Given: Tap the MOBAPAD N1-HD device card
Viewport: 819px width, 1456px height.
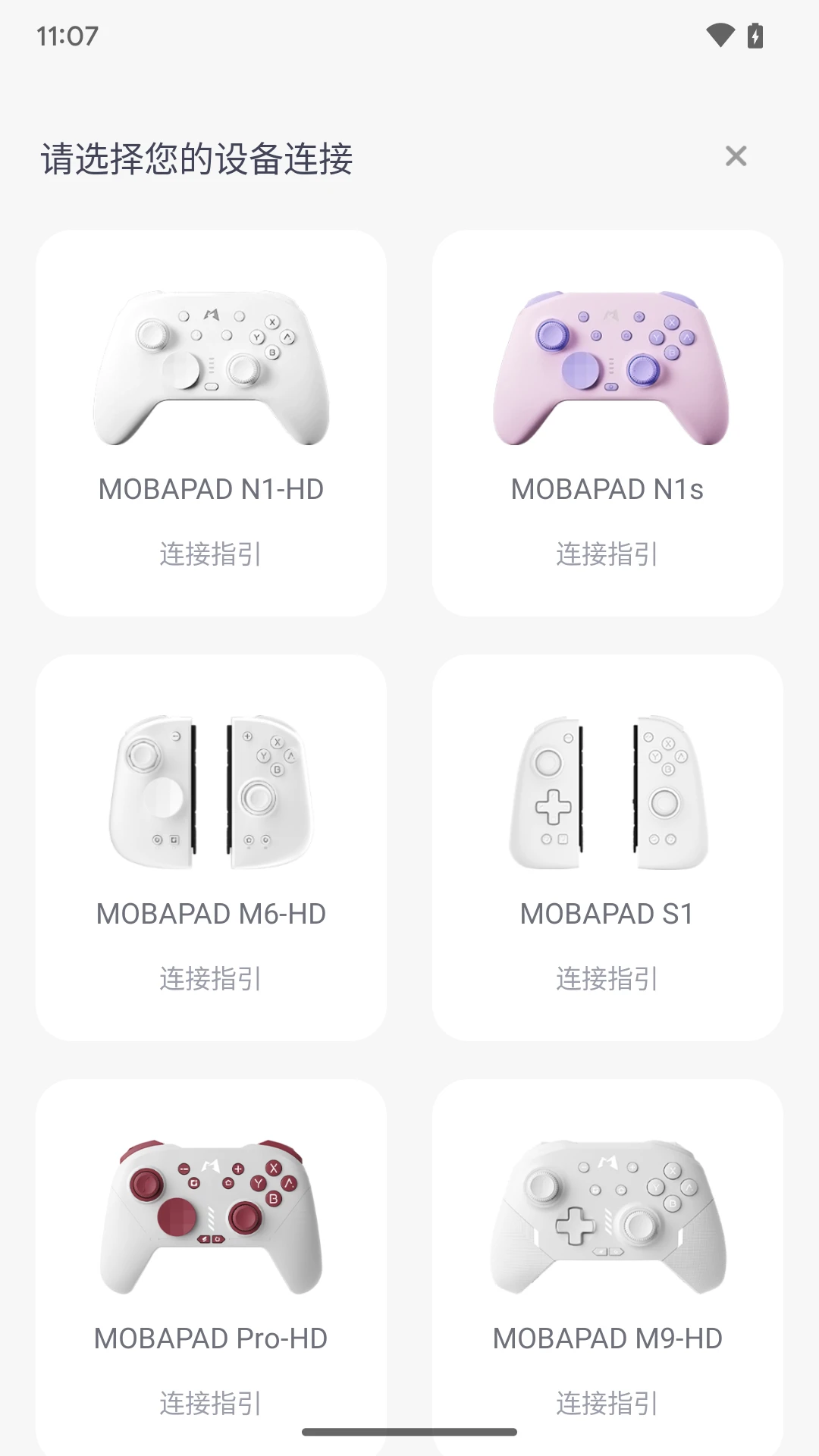Looking at the screenshot, I should [210, 422].
